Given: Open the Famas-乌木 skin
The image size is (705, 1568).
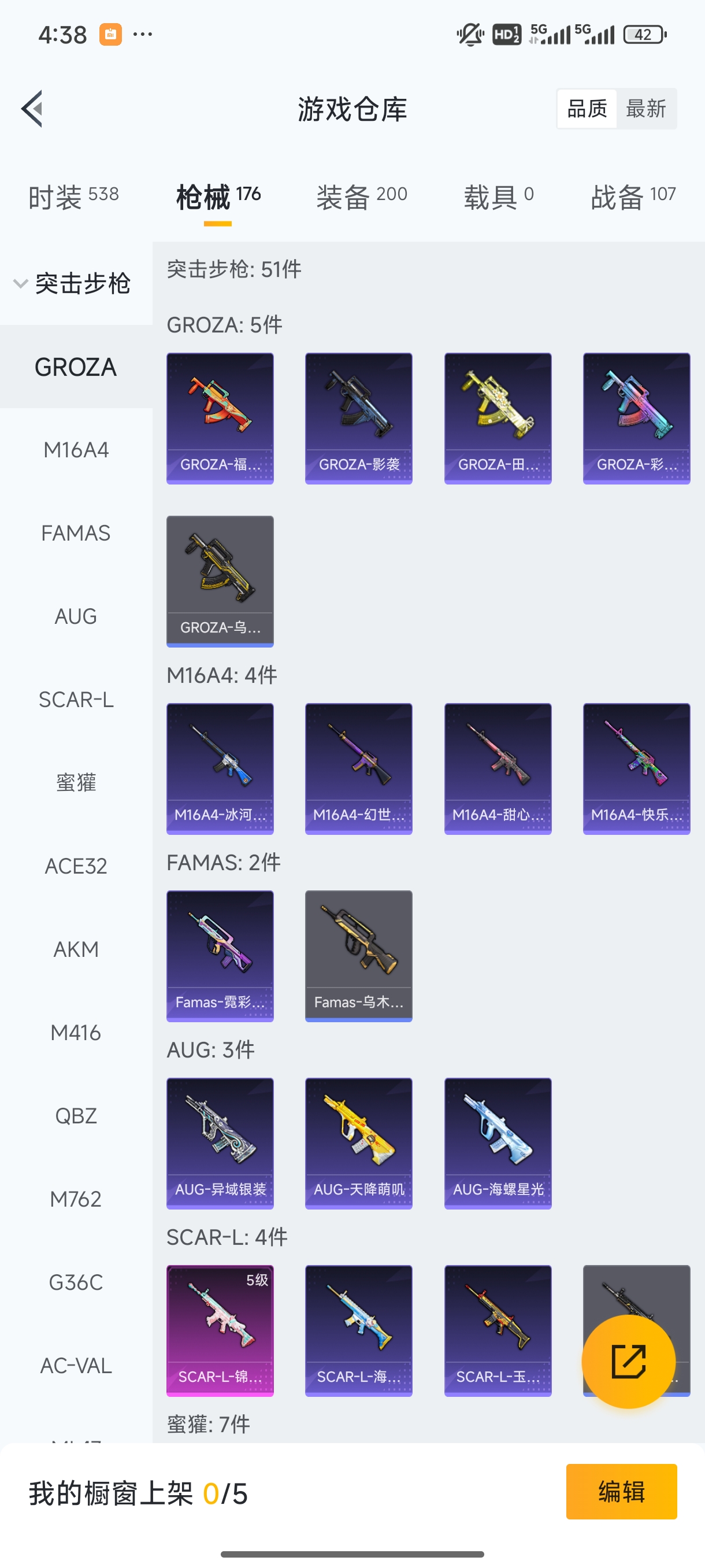Looking at the screenshot, I should tap(358, 955).
